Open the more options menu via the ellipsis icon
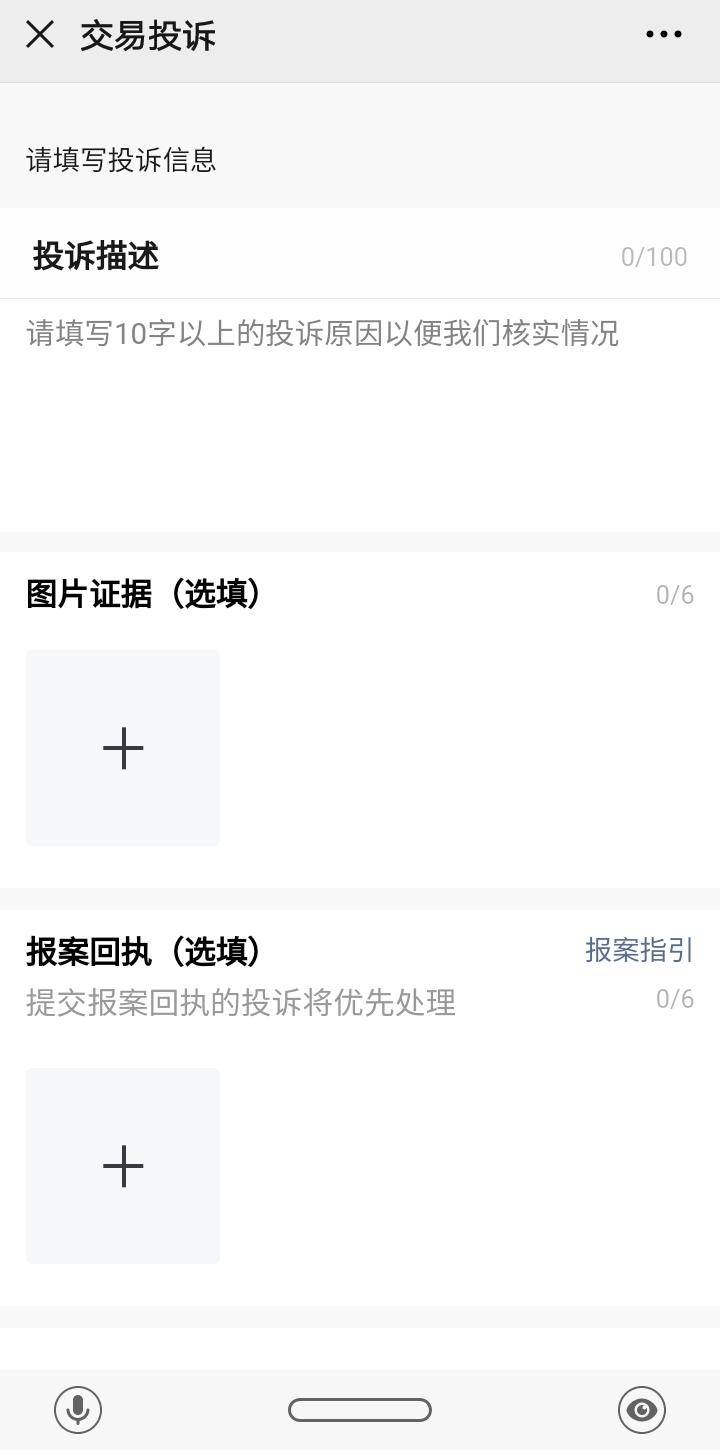 (x=664, y=35)
